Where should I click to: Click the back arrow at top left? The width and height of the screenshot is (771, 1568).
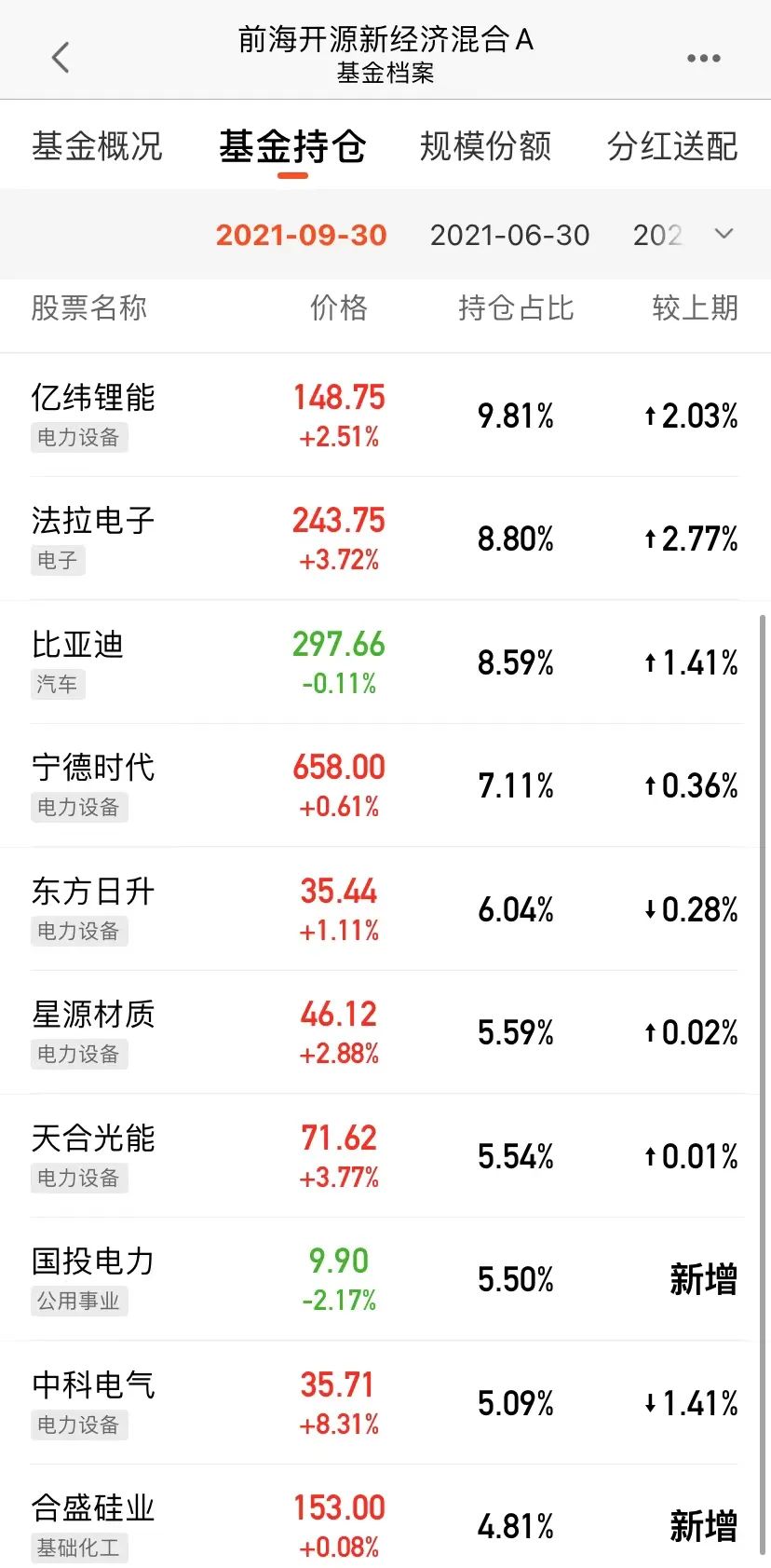click(x=61, y=57)
